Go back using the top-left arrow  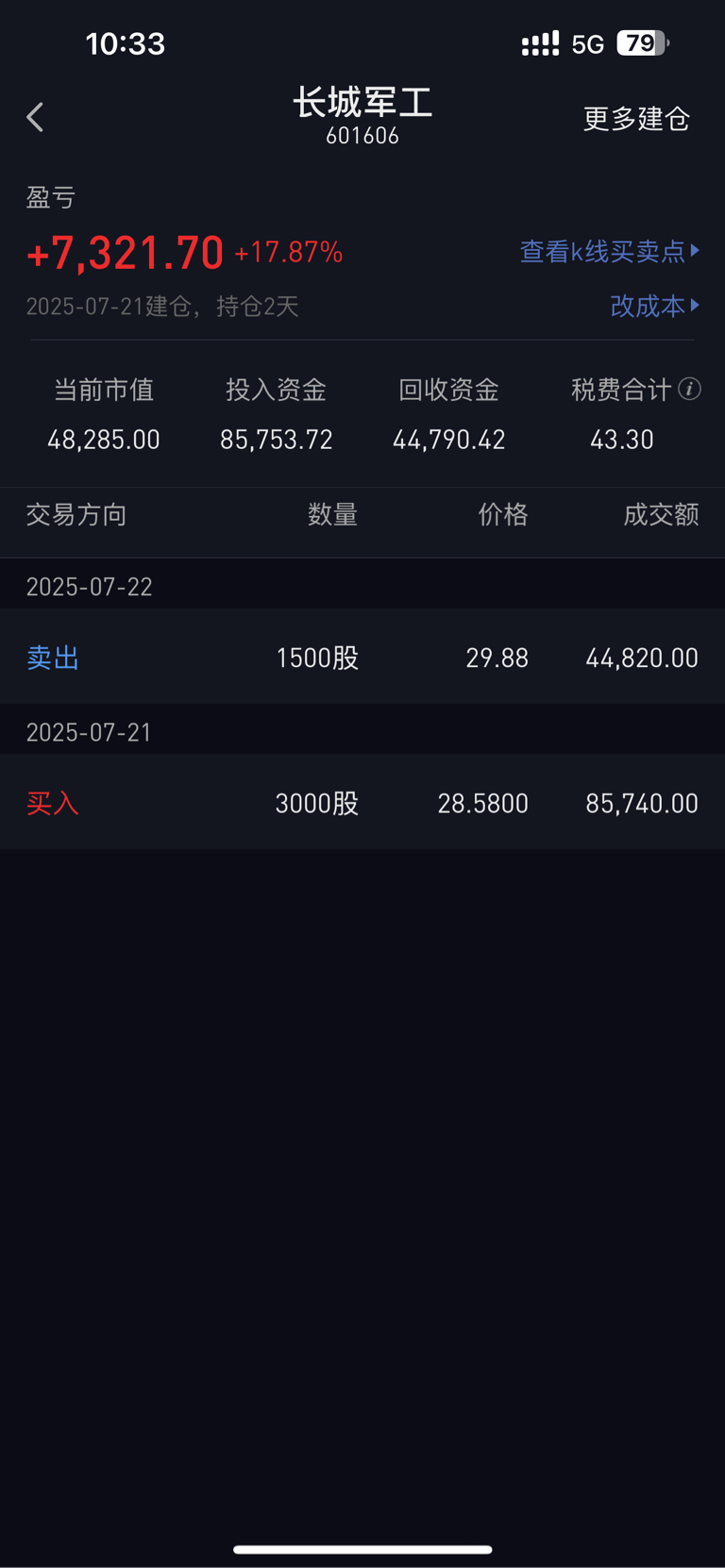coord(36,117)
